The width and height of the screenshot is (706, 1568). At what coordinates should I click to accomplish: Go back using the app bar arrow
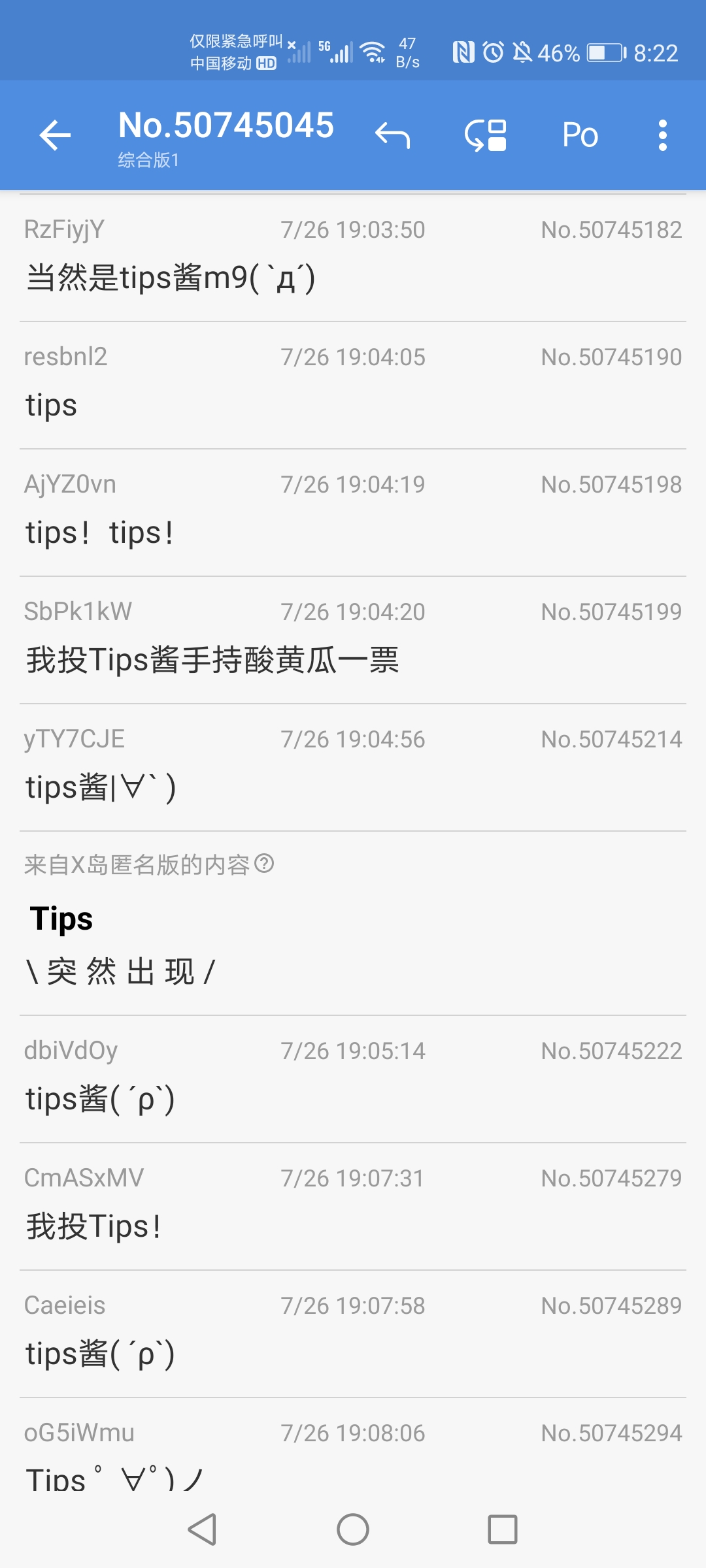coord(55,135)
